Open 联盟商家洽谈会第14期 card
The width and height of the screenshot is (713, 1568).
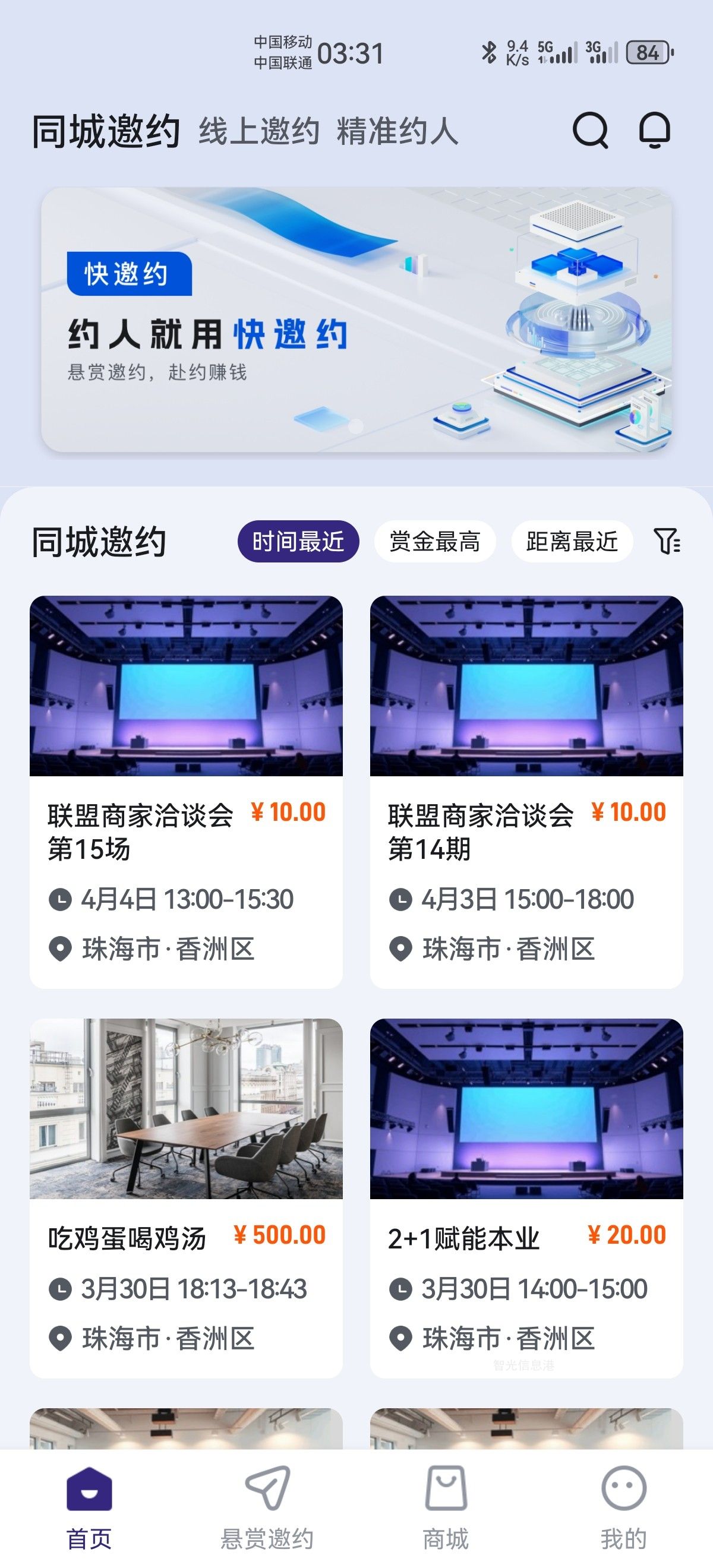[526, 791]
